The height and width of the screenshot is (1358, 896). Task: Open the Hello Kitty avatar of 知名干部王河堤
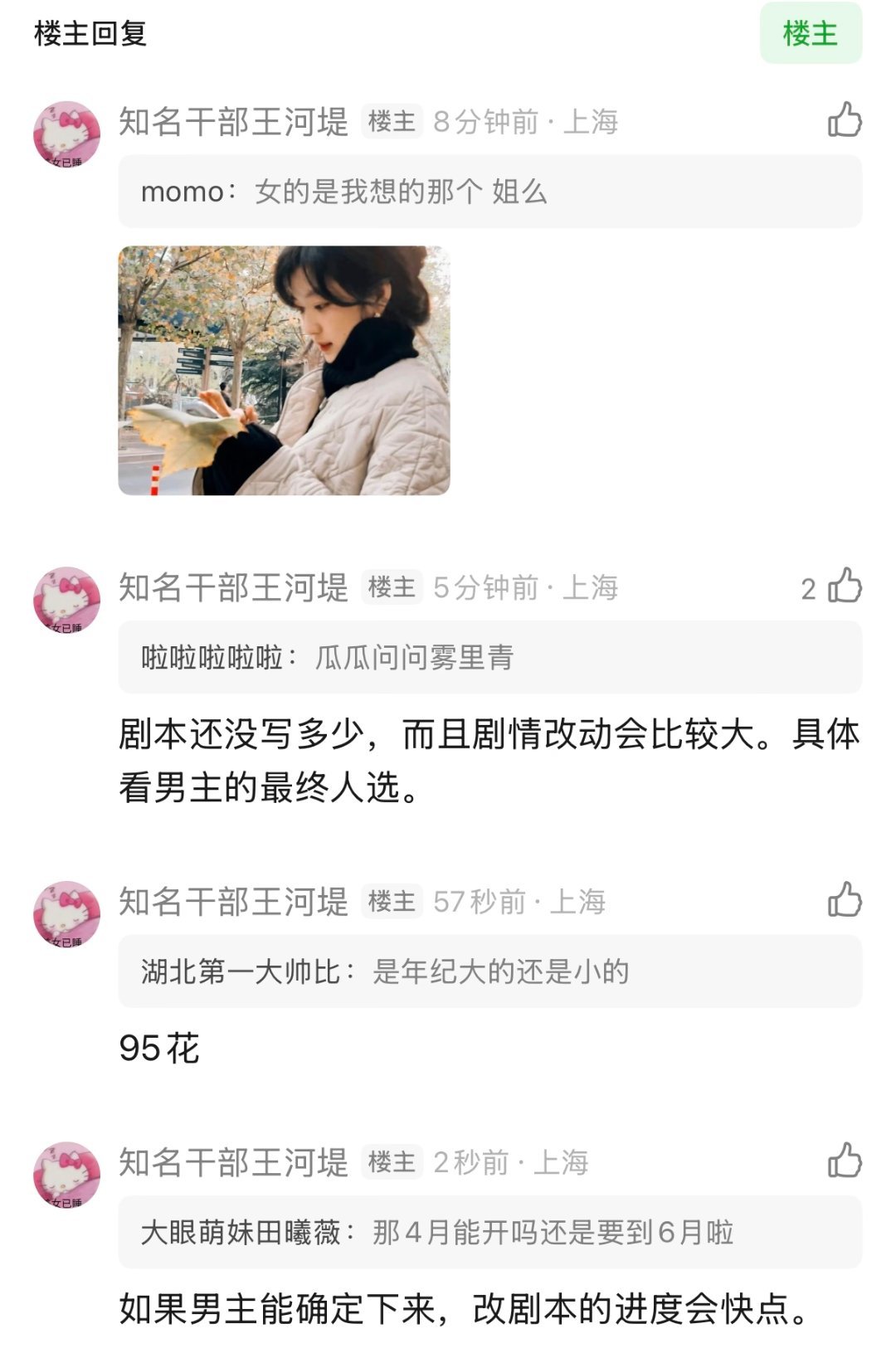[x=66, y=124]
